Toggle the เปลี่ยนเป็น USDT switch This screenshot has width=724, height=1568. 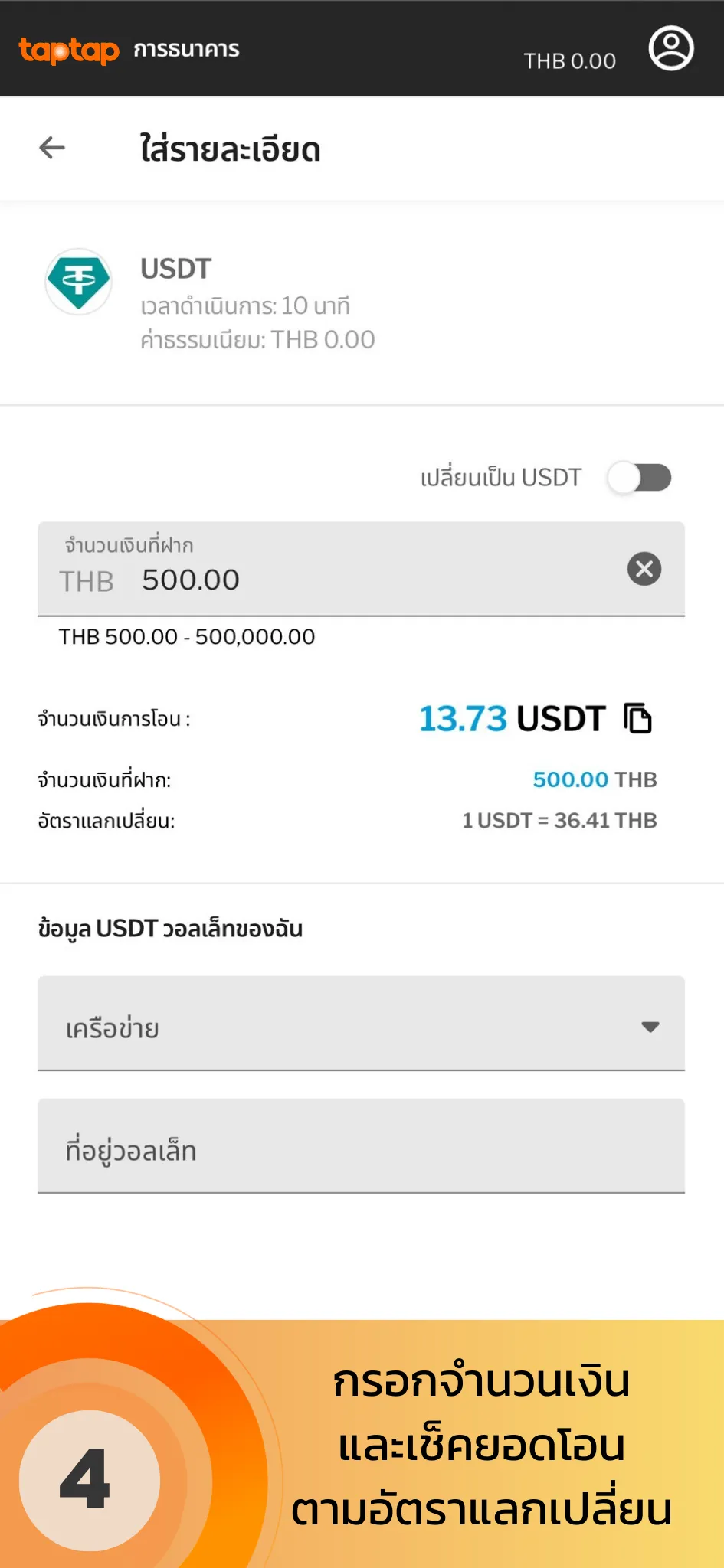coord(639,478)
